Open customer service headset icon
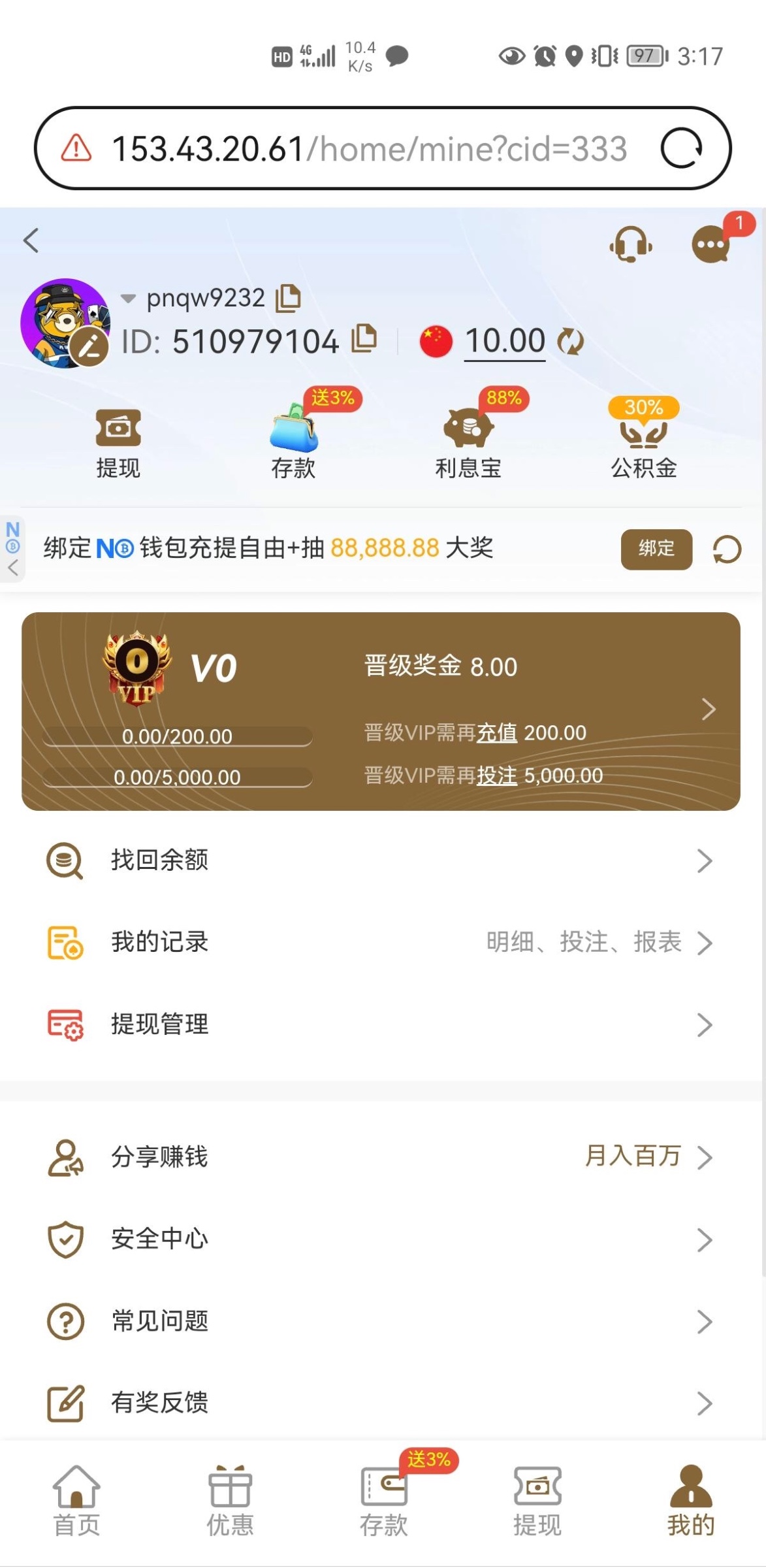The height and width of the screenshot is (1568, 766). tap(630, 246)
